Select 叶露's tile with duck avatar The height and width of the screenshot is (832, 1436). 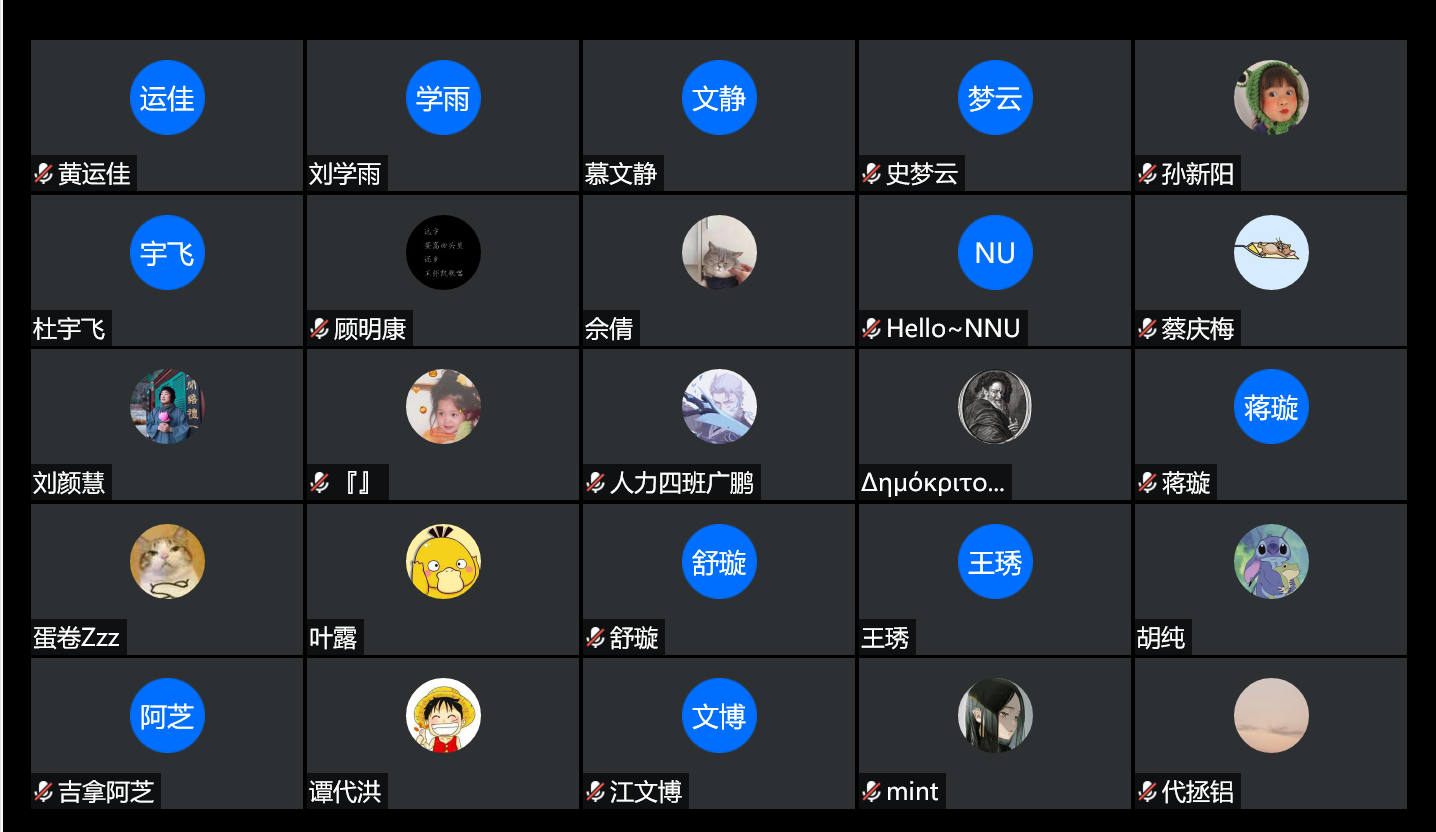(x=443, y=578)
